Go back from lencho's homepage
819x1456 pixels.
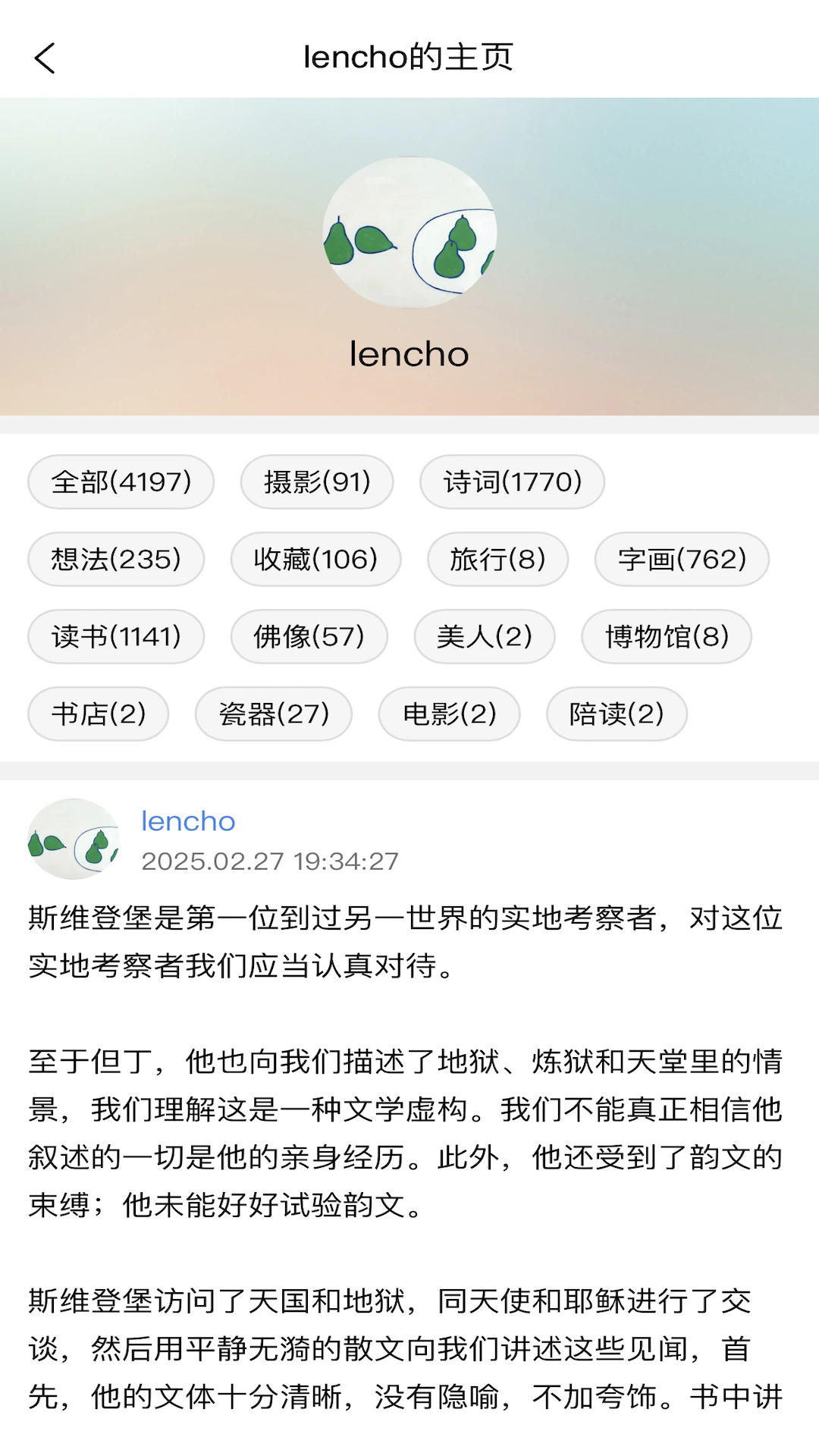pyautogui.click(x=45, y=58)
